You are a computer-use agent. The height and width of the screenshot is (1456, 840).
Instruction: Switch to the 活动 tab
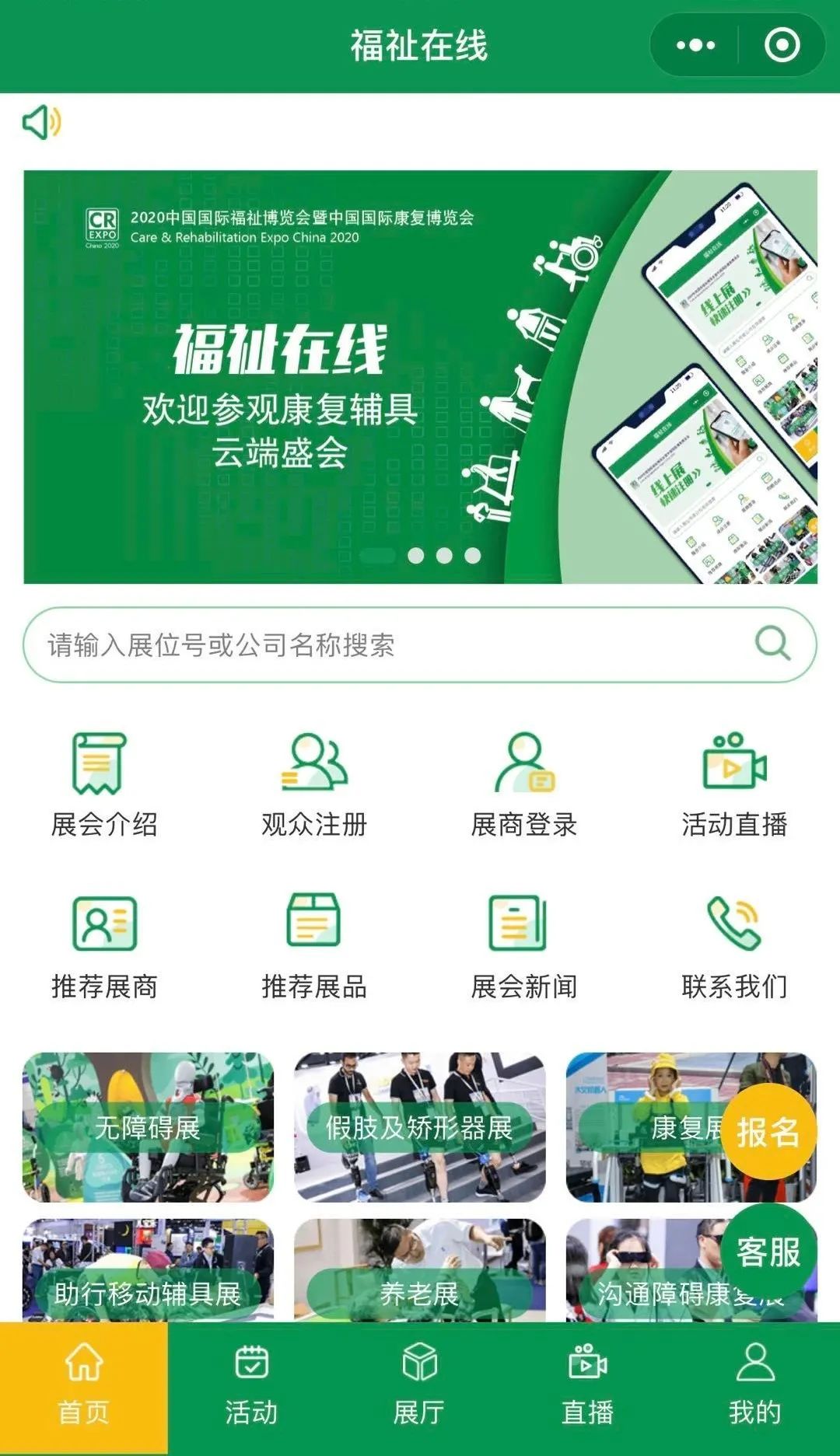[x=251, y=1388]
